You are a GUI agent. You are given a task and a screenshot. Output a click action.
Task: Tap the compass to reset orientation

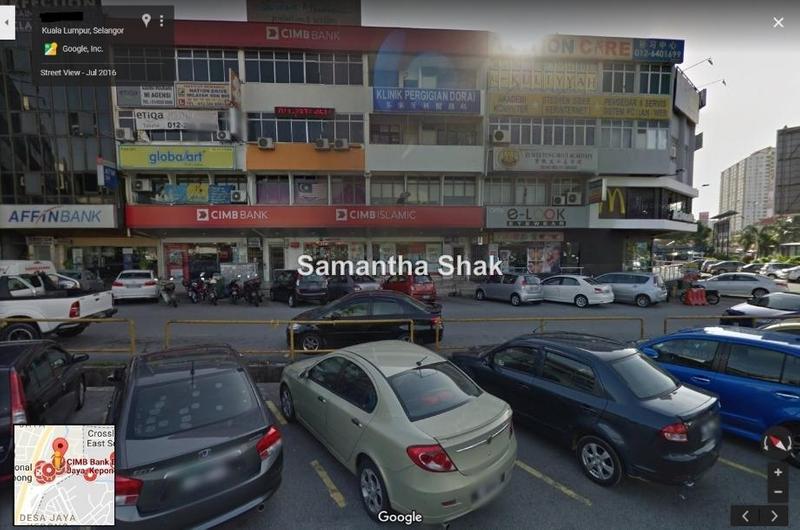[777, 441]
